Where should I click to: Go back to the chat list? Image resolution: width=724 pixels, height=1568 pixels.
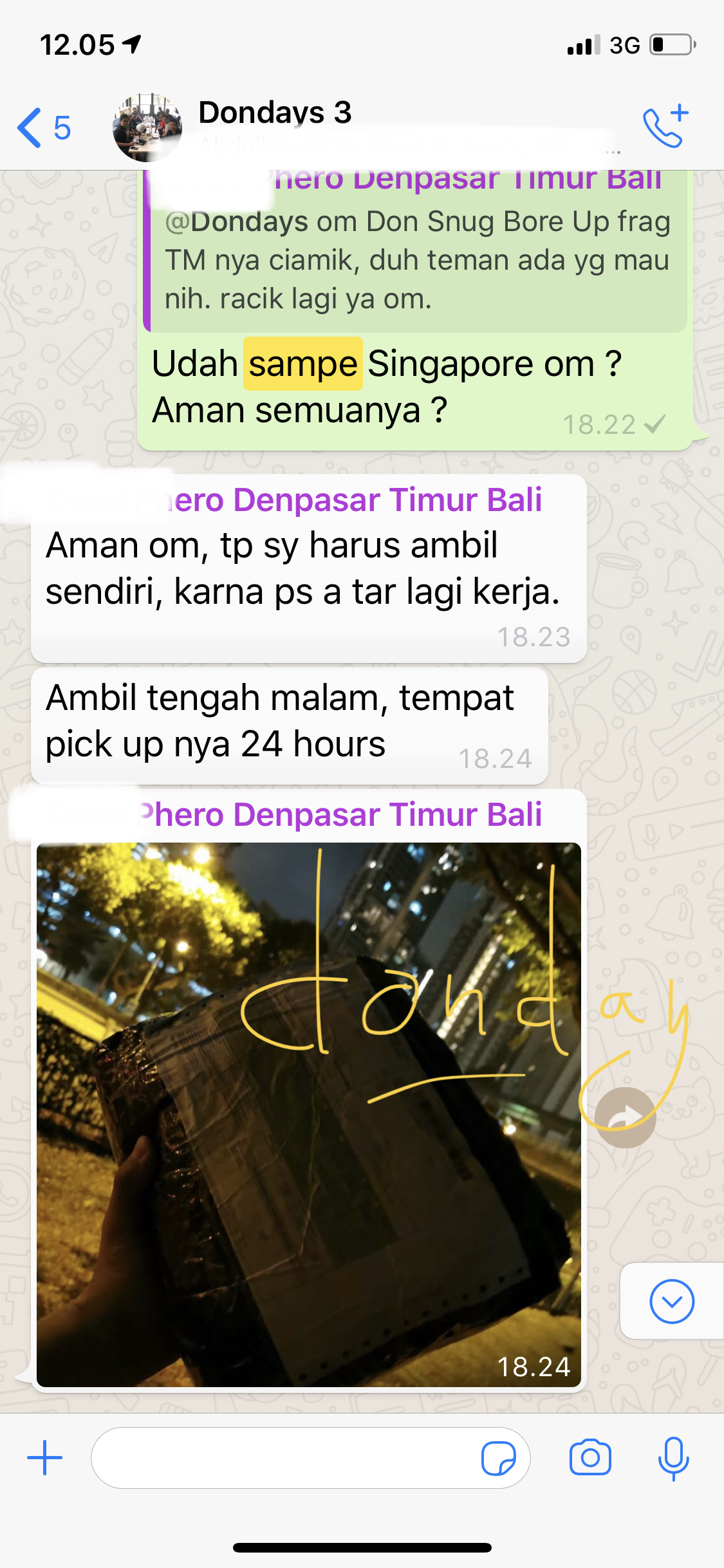pyautogui.click(x=44, y=127)
